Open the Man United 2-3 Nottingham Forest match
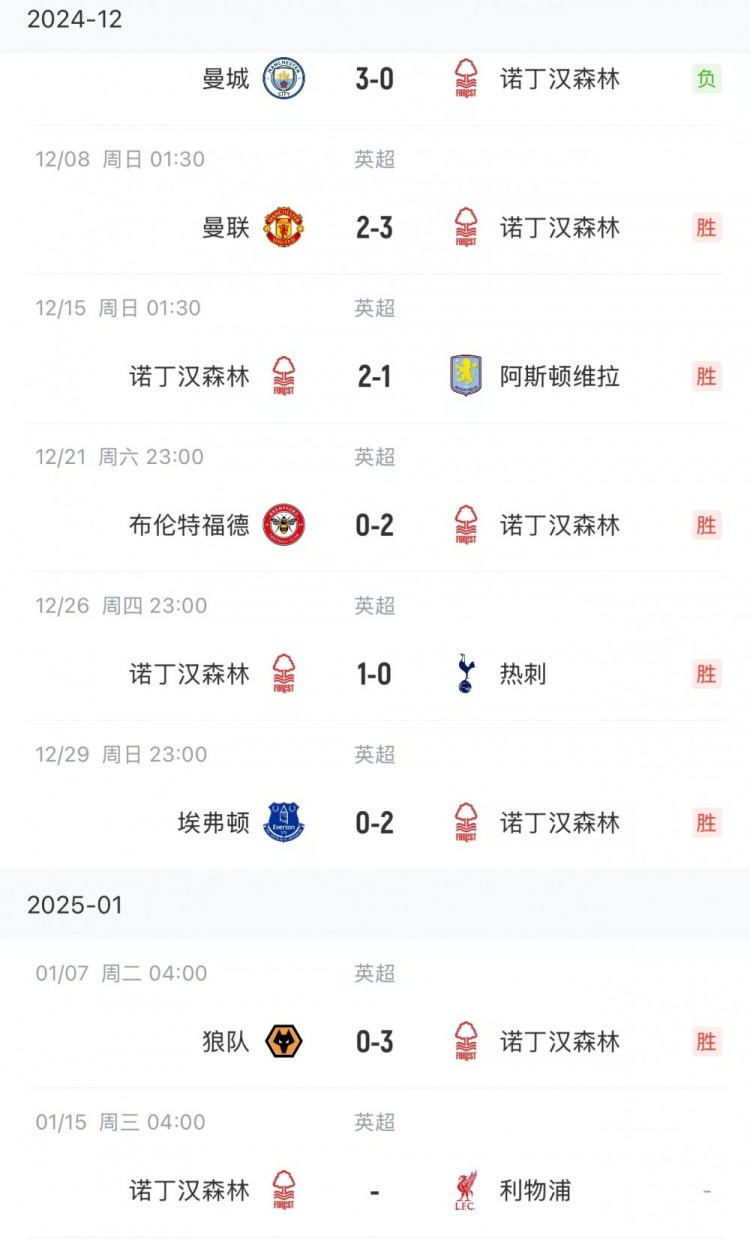The image size is (750, 1239). (x=375, y=227)
